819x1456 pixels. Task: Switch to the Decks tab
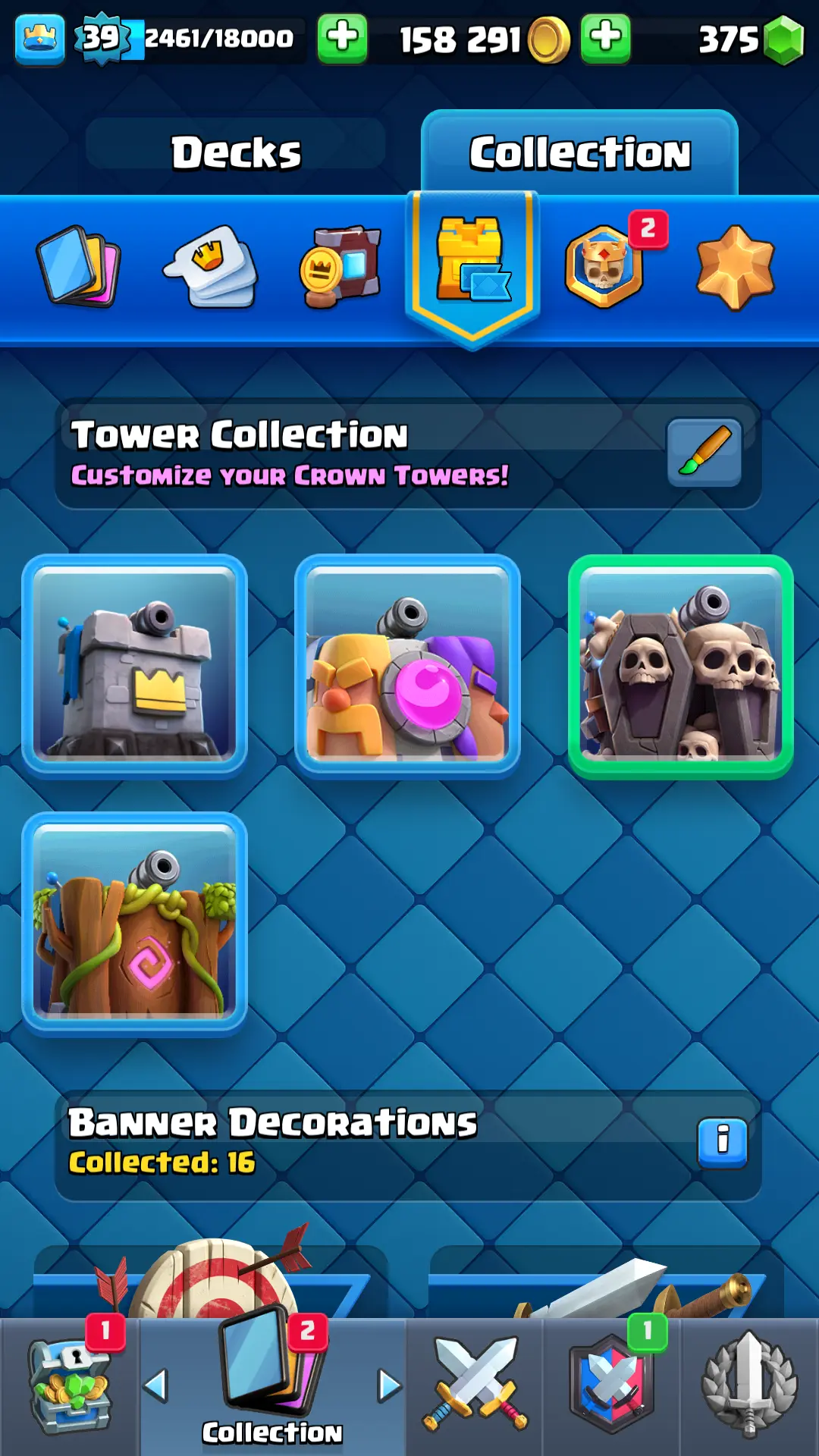tap(236, 152)
